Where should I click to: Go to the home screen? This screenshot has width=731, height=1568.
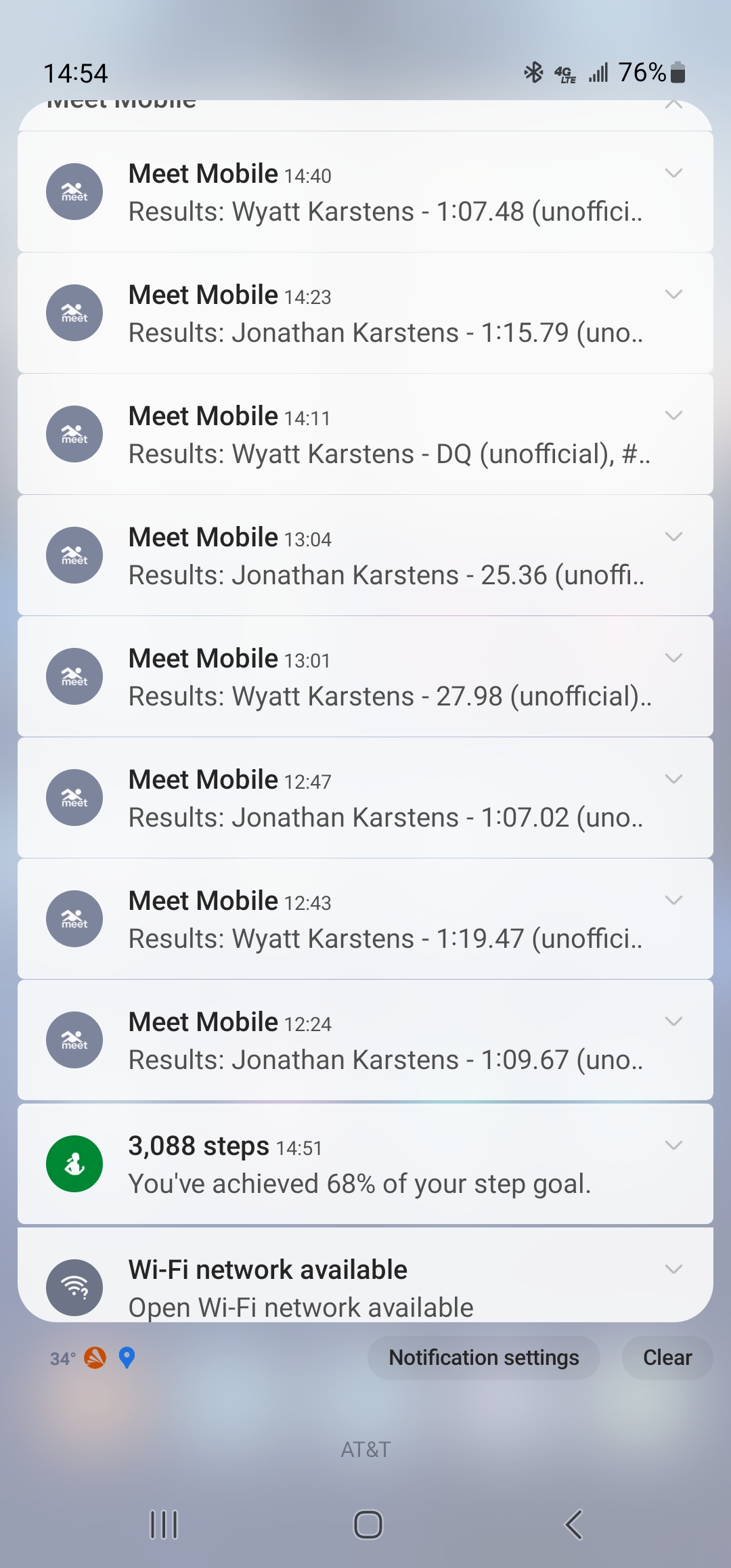pyautogui.click(x=368, y=1525)
